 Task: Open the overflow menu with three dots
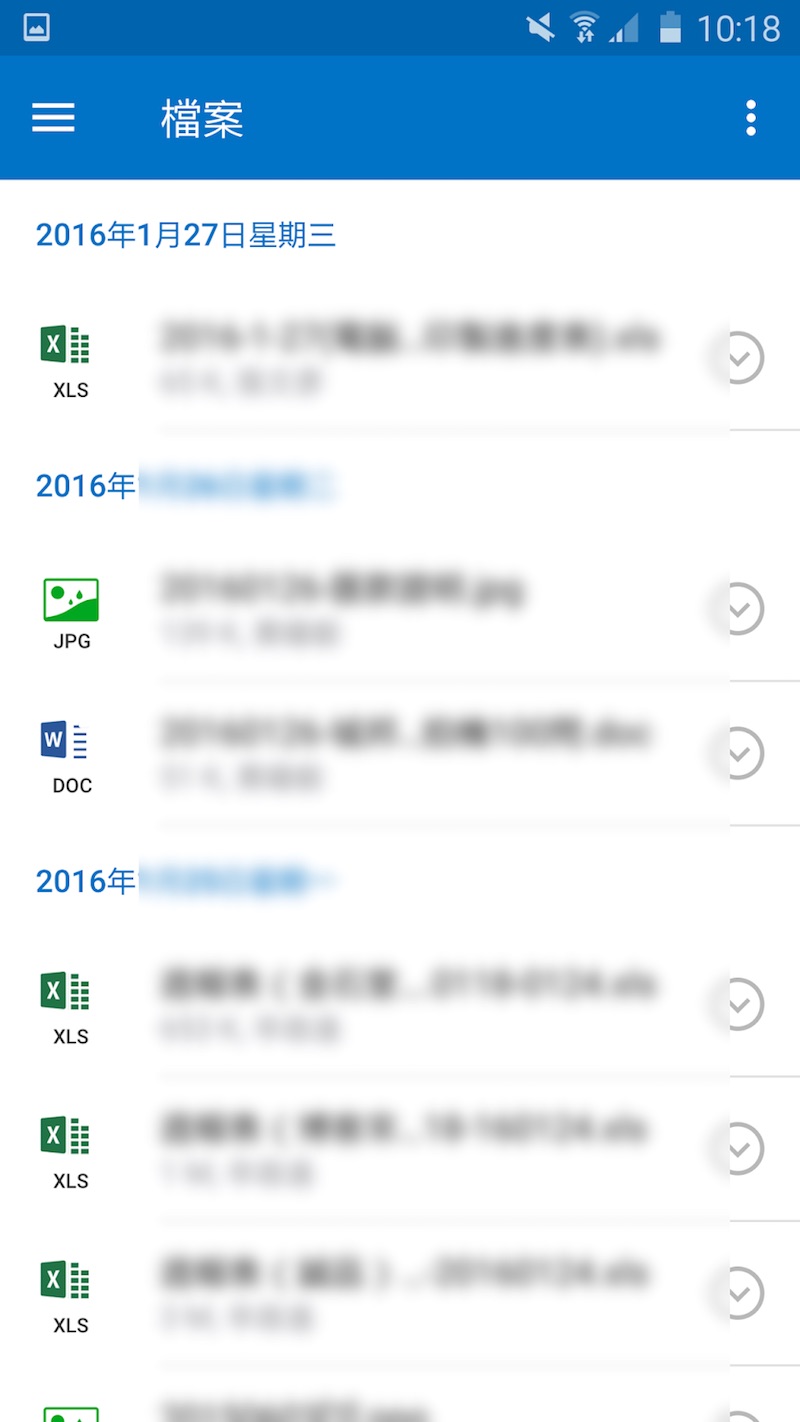point(750,117)
